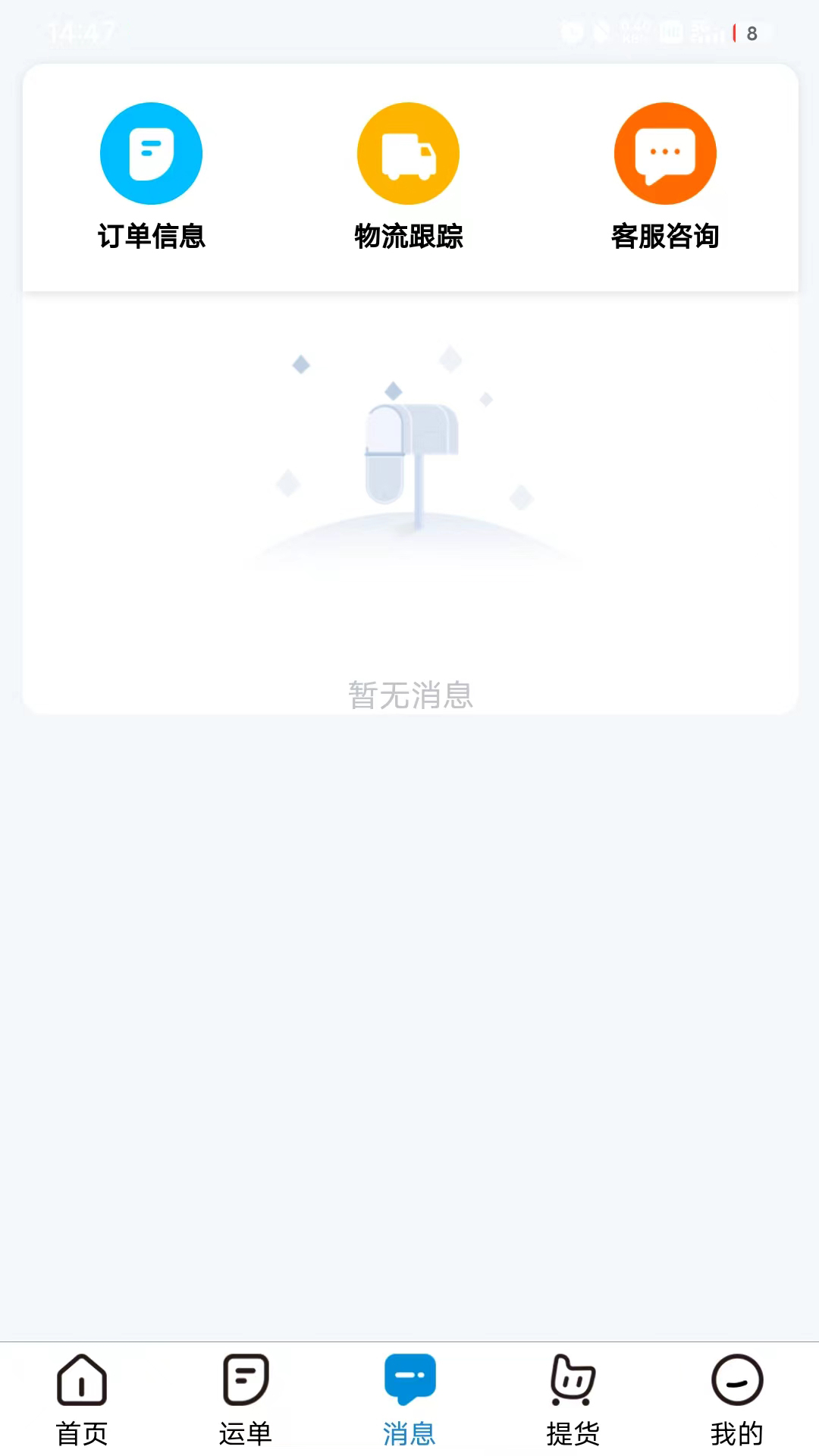Tap the 14:47 time in status bar
The width and height of the screenshot is (819, 1456).
80,31
